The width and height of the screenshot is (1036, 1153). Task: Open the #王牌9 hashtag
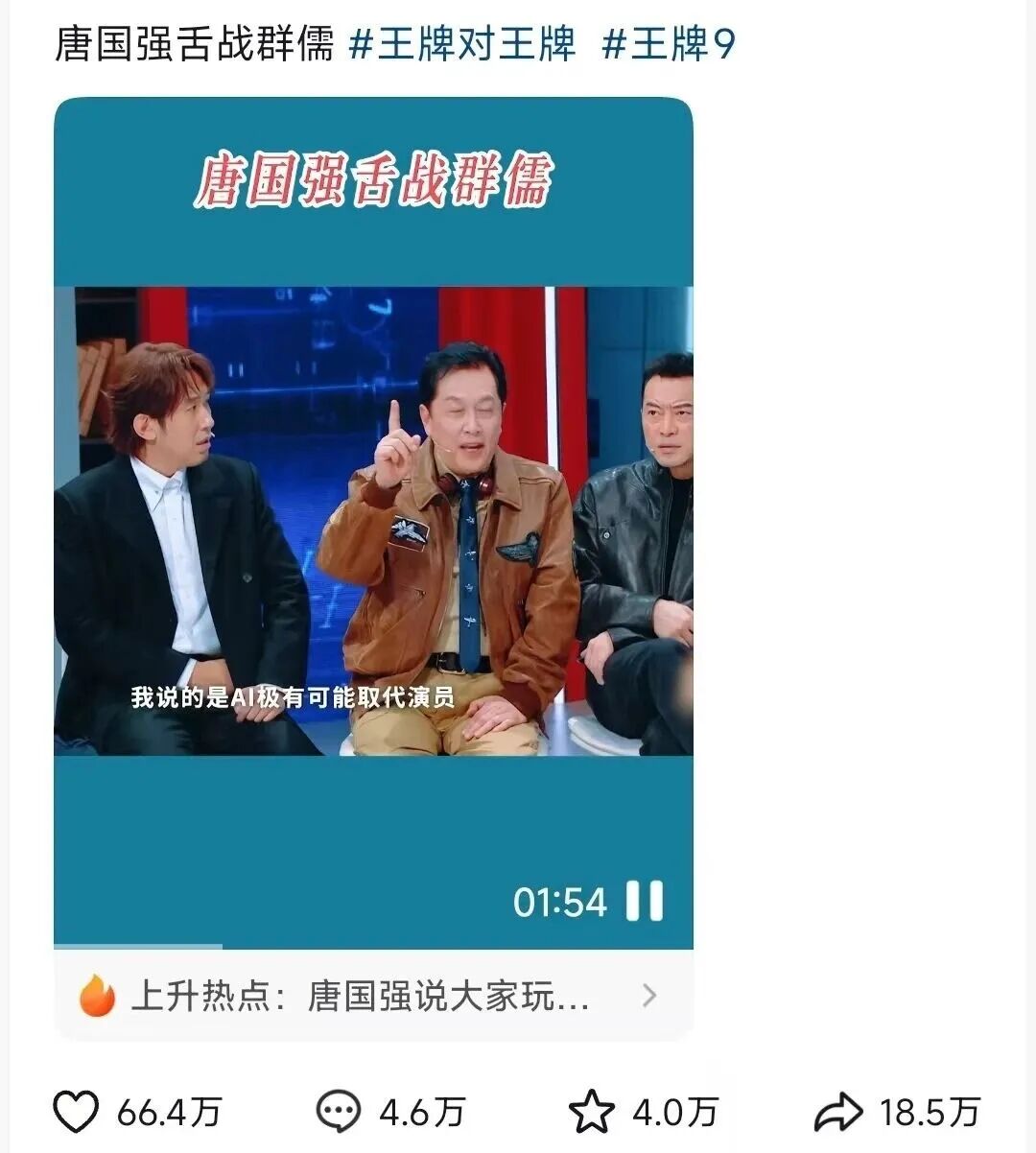668,45
